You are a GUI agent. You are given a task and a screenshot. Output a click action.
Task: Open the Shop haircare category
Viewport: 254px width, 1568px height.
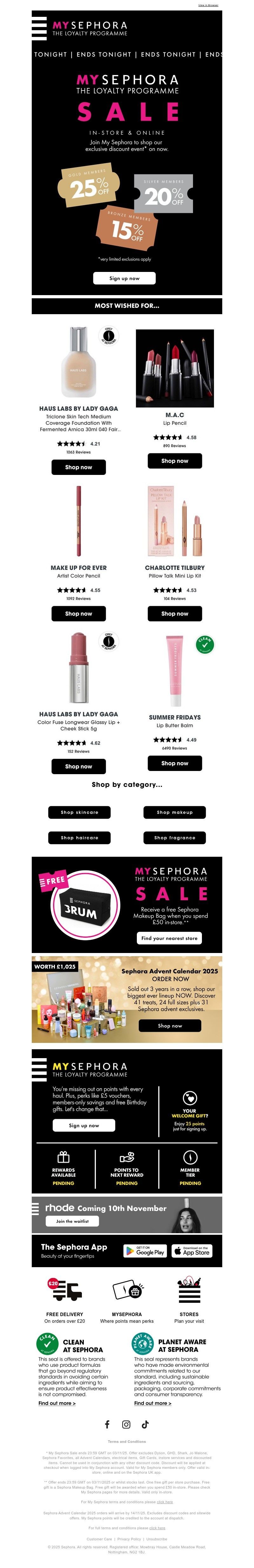pyautogui.click(x=79, y=838)
